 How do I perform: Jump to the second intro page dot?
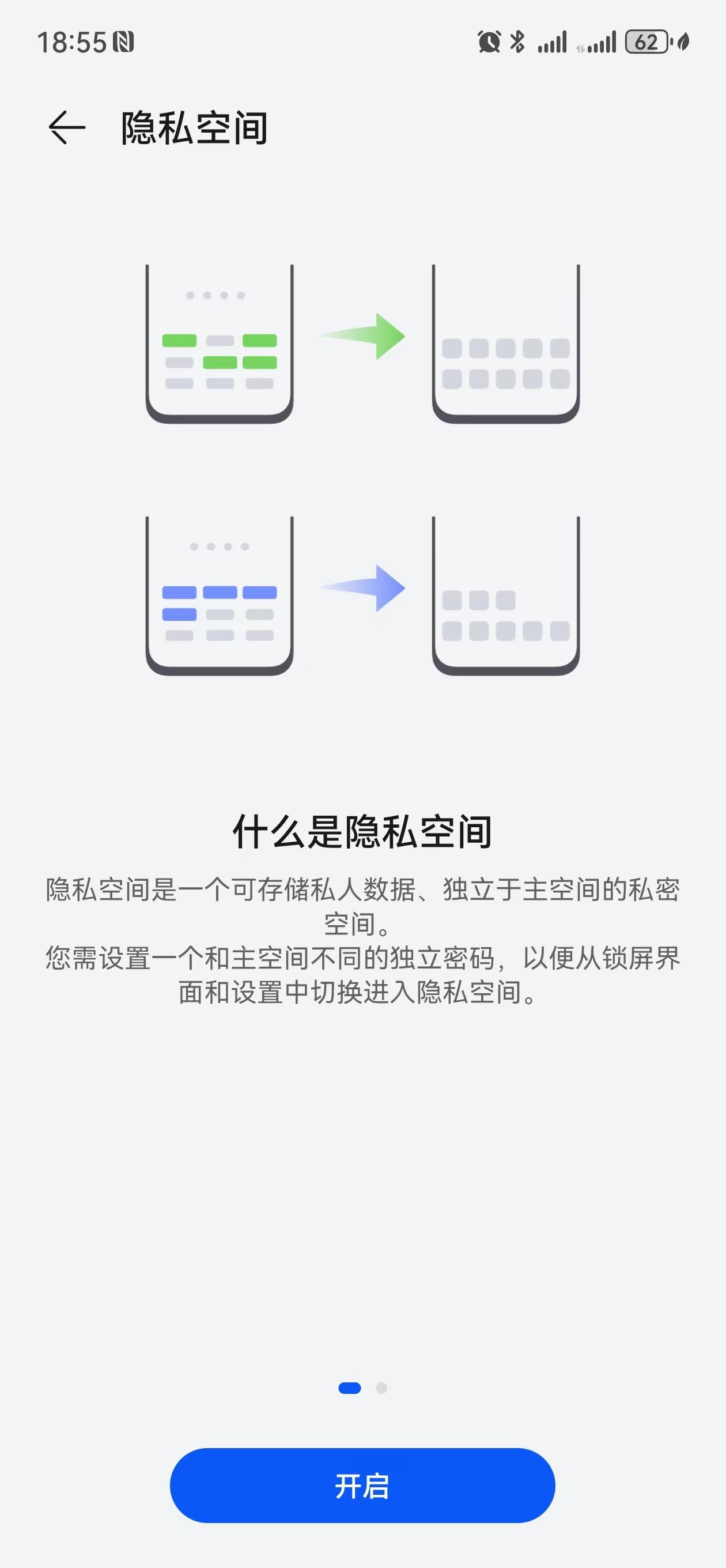(x=381, y=1388)
